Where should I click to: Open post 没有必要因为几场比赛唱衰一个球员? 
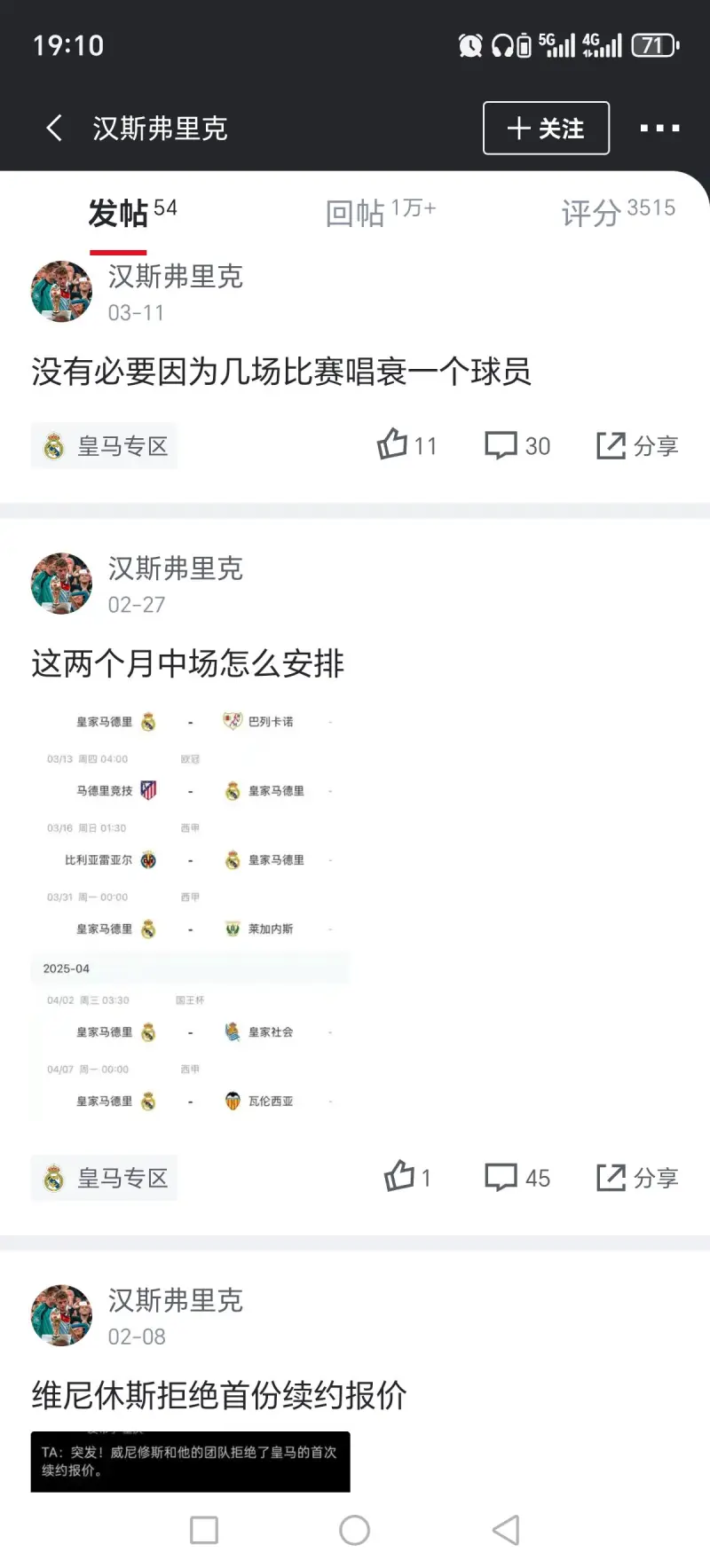pos(281,372)
